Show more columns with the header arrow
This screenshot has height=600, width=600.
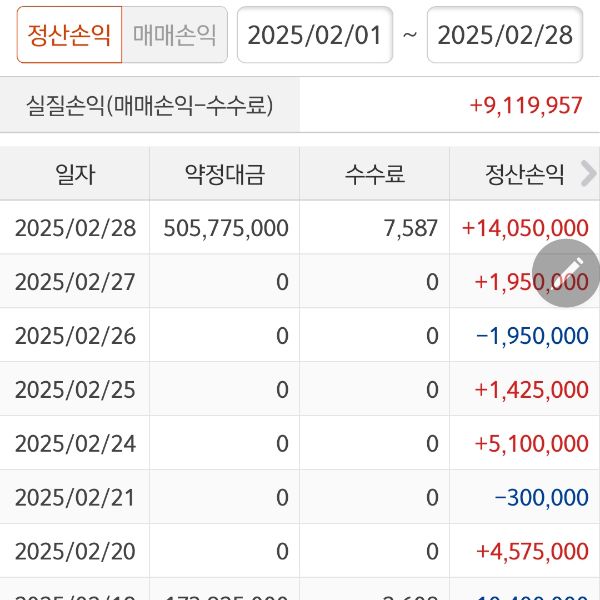coord(588,173)
